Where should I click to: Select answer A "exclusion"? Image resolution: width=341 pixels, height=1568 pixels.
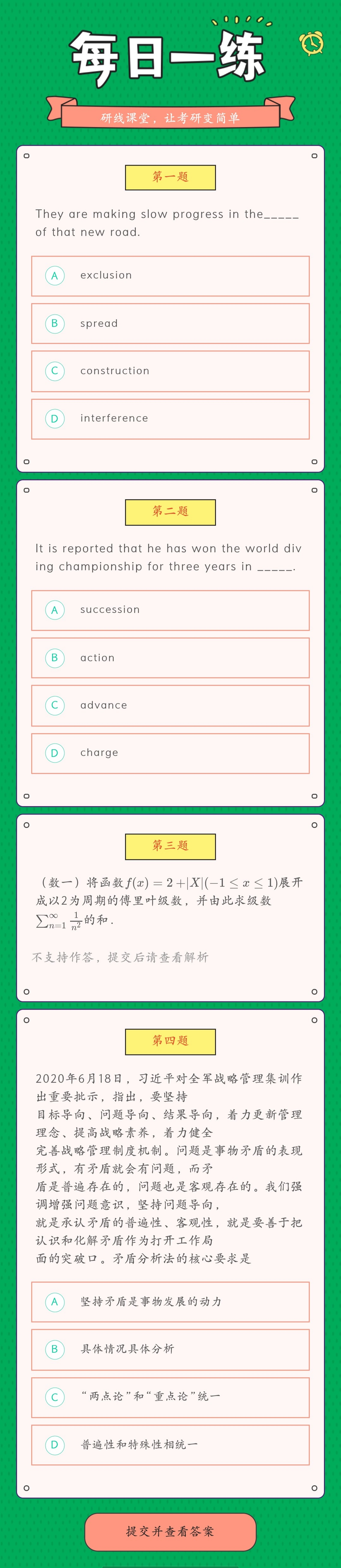(170, 276)
